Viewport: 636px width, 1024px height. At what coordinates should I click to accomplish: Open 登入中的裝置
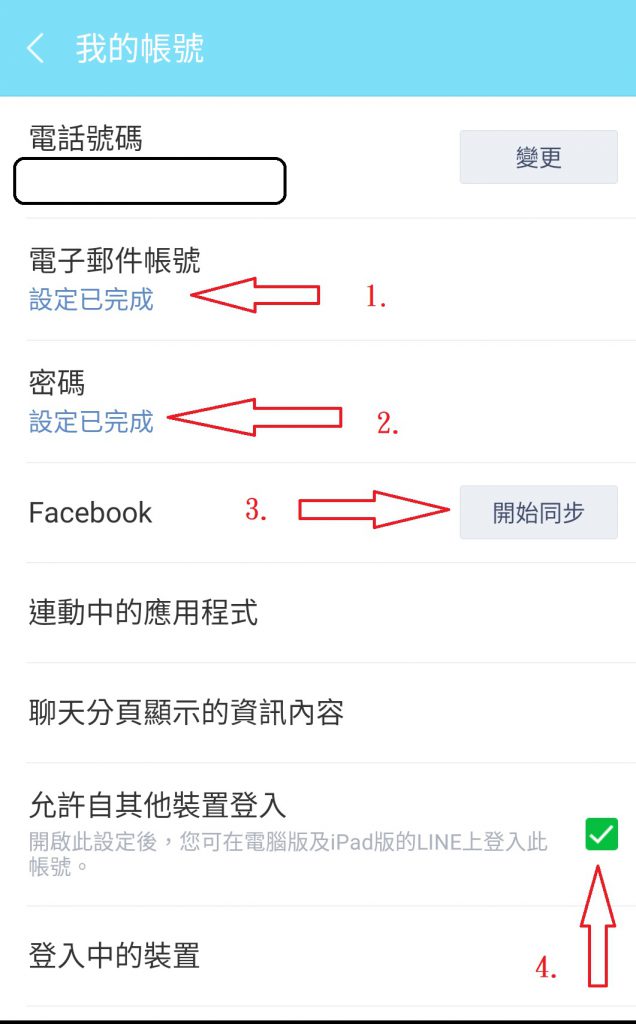tap(114, 955)
